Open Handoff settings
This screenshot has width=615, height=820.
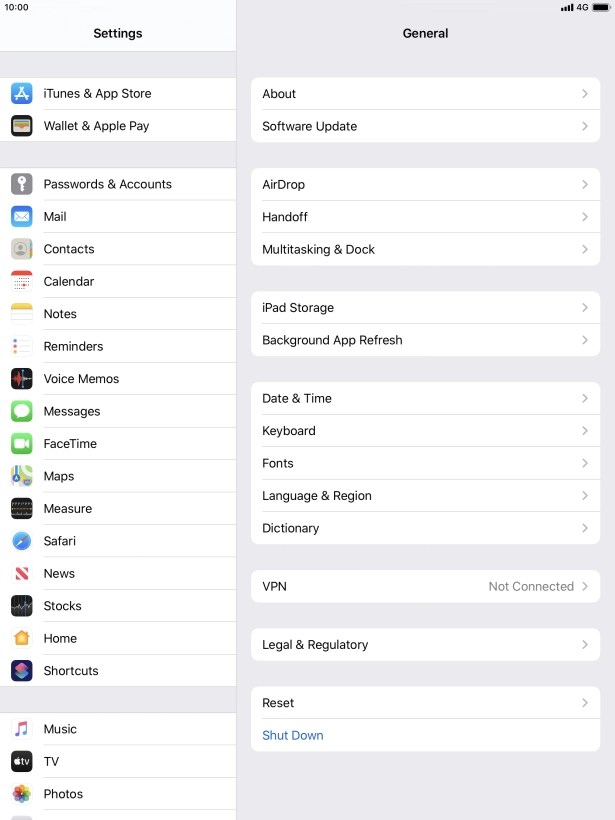click(425, 217)
